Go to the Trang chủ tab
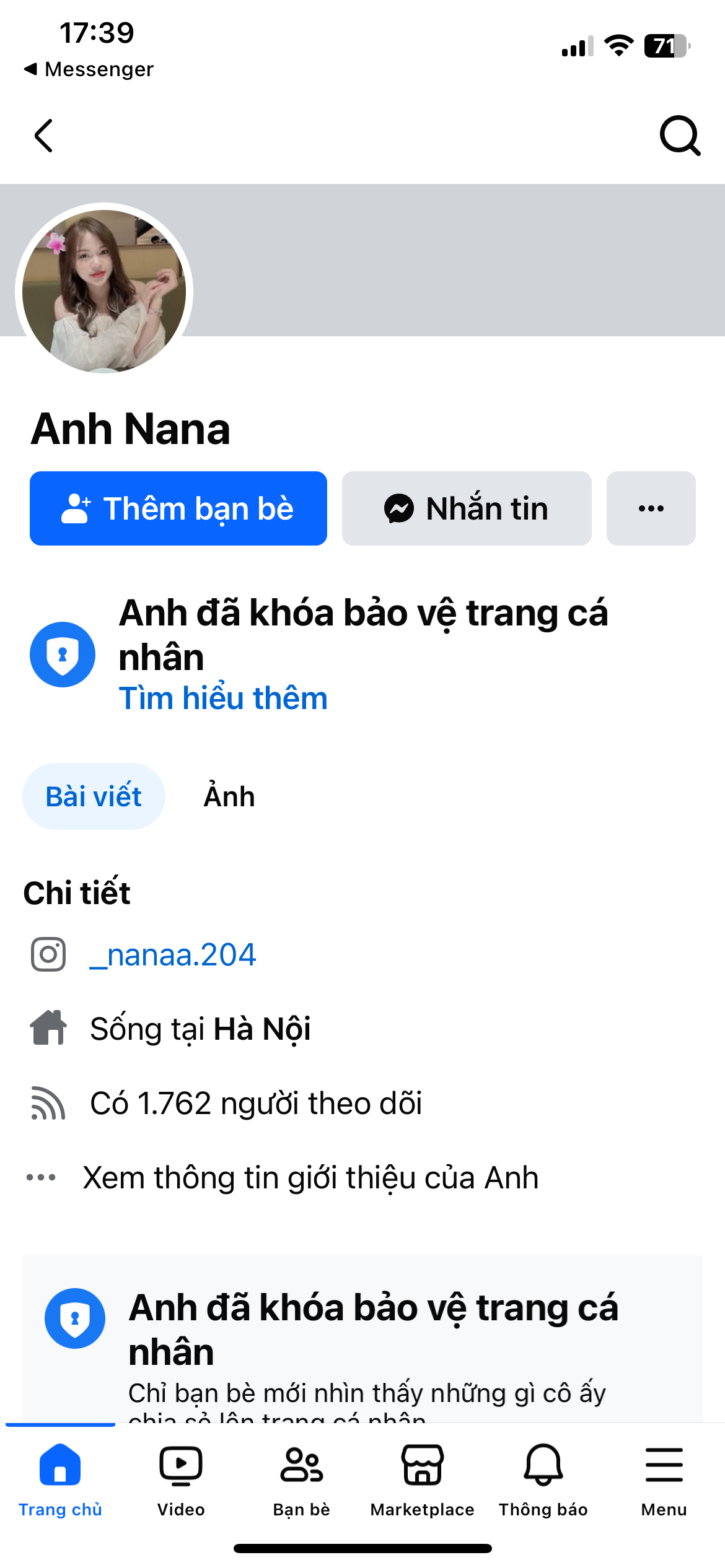 tap(60, 1478)
